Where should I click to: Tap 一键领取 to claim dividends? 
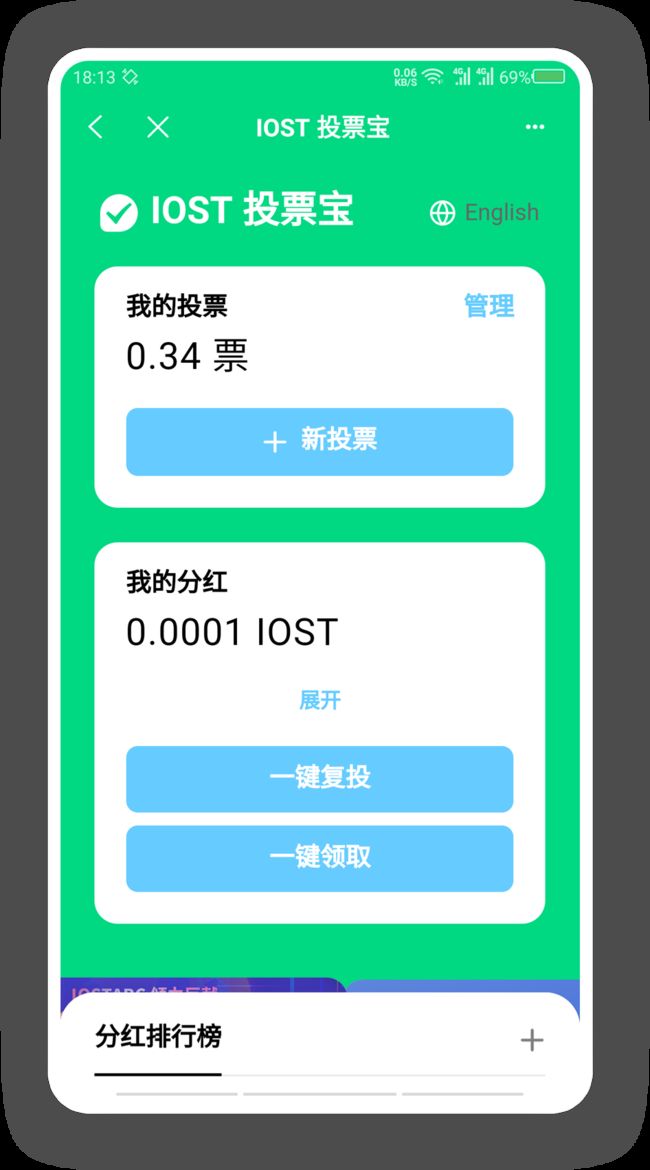(x=319, y=858)
